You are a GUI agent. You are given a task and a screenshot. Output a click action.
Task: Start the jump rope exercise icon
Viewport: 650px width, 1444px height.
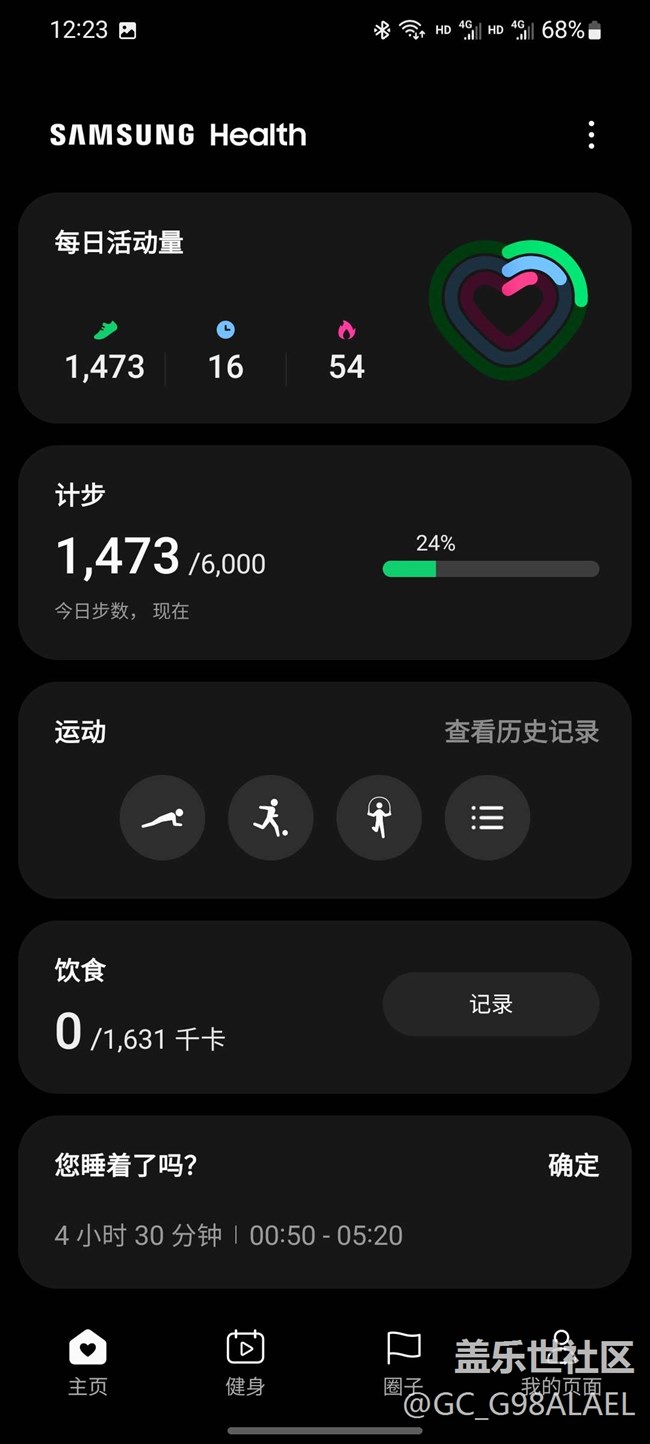(x=379, y=818)
